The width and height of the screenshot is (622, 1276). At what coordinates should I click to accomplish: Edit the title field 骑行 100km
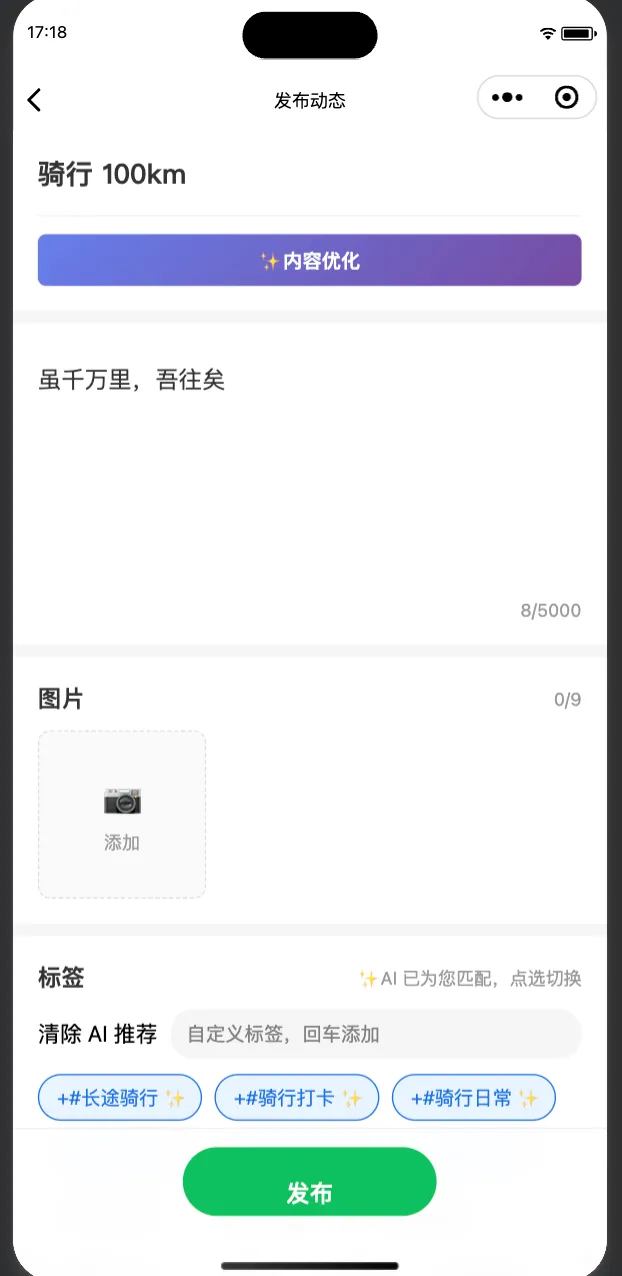tap(309, 175)
